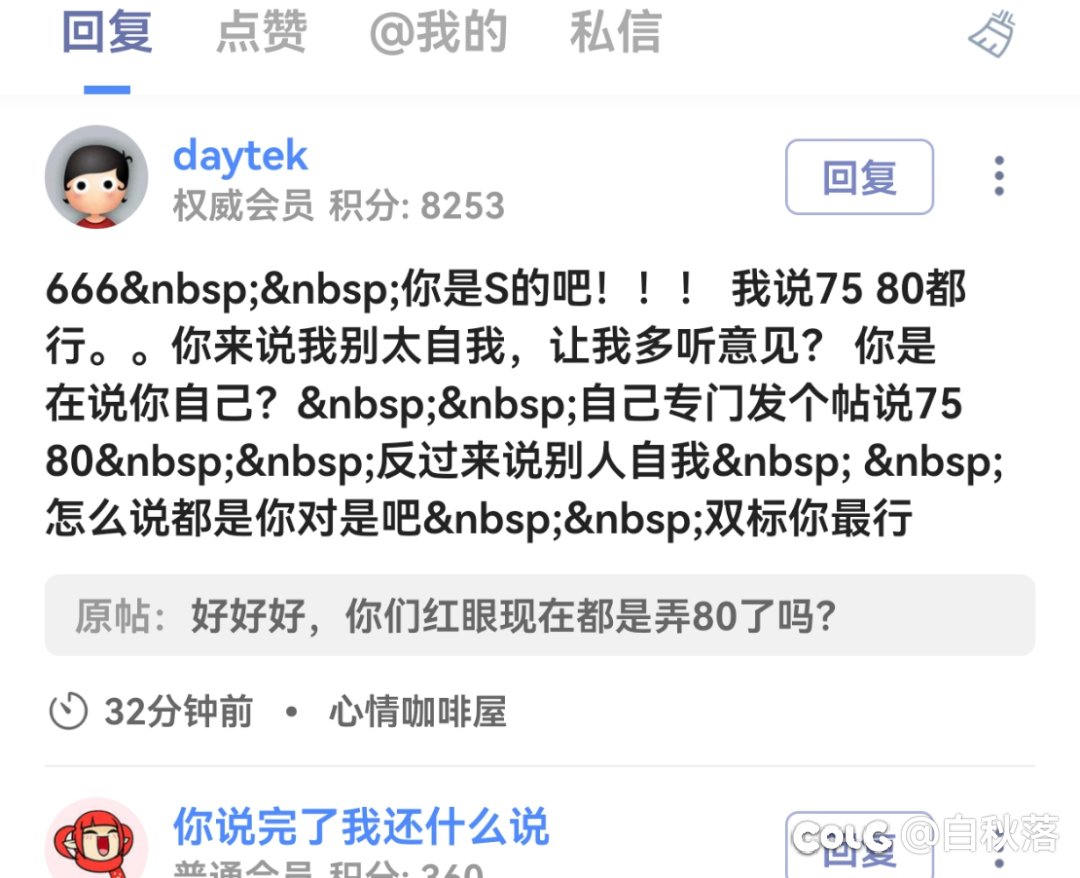This screenshot has width=1080, height=878.
Task: Switch to the 私信 tab
Action: (615, 33)
